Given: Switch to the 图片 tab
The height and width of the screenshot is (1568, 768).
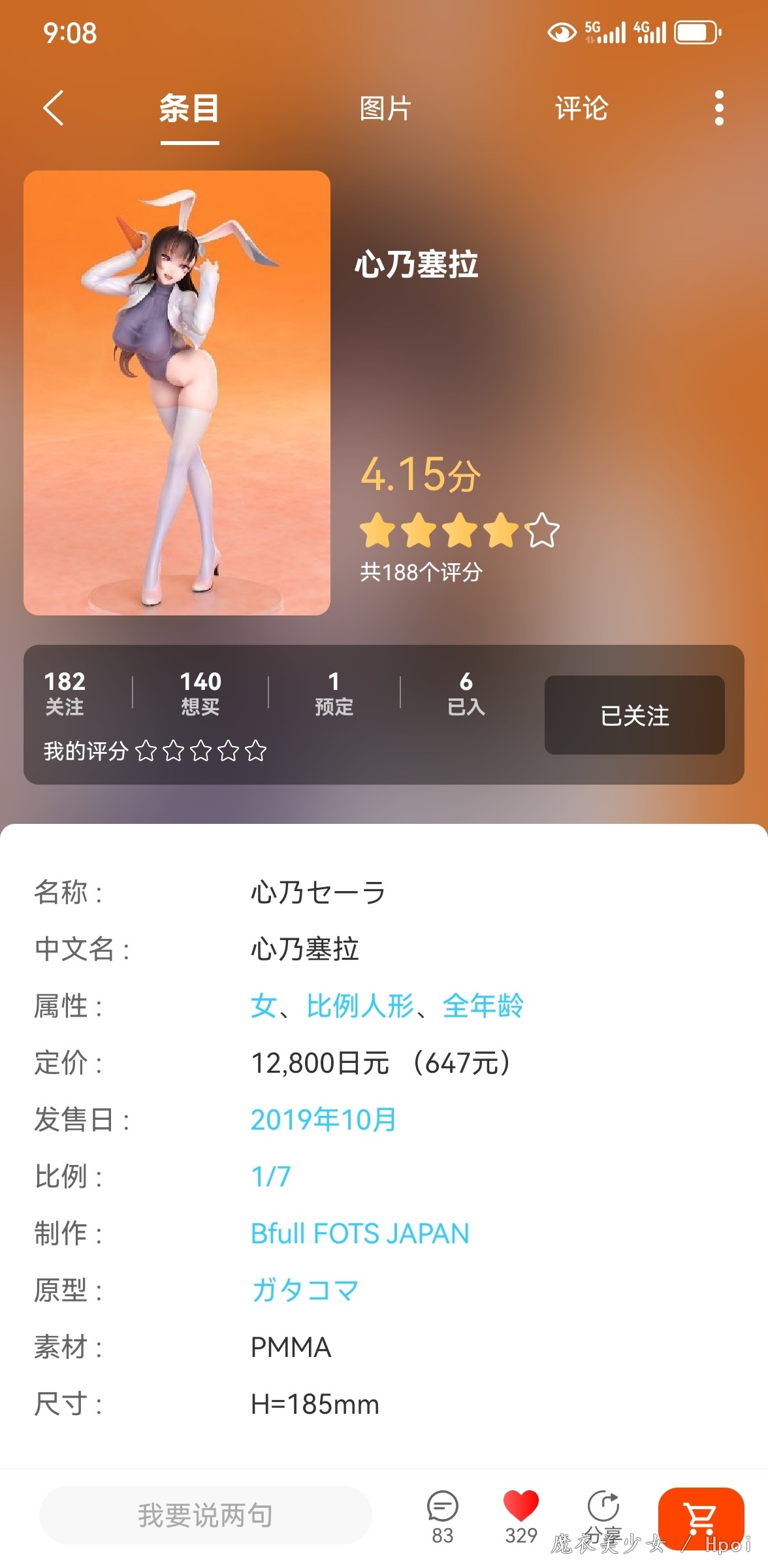Looking at the screenshot, I should [385, 108].
